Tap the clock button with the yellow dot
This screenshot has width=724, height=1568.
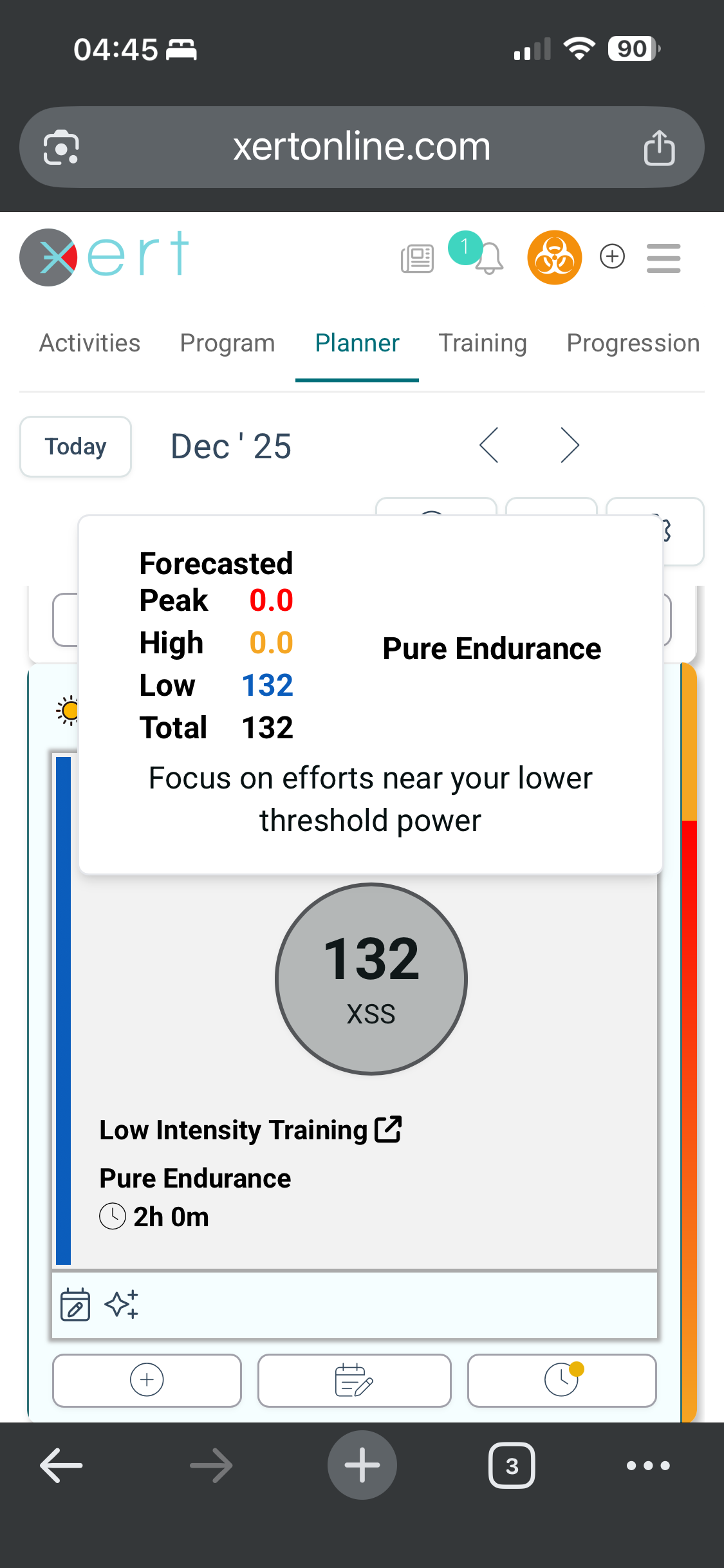(x=562, y=1381)
